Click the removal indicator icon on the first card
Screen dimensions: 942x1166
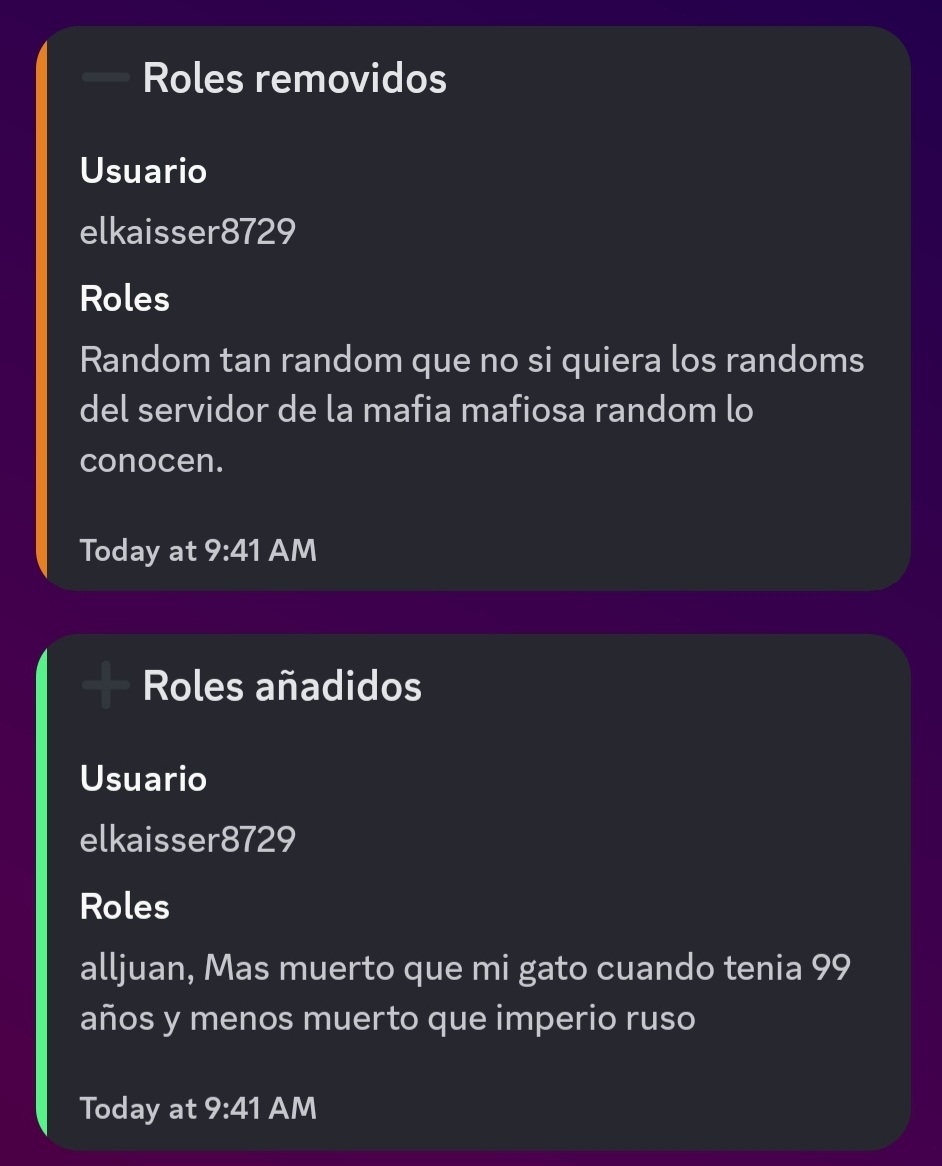[x=104, y=78]
